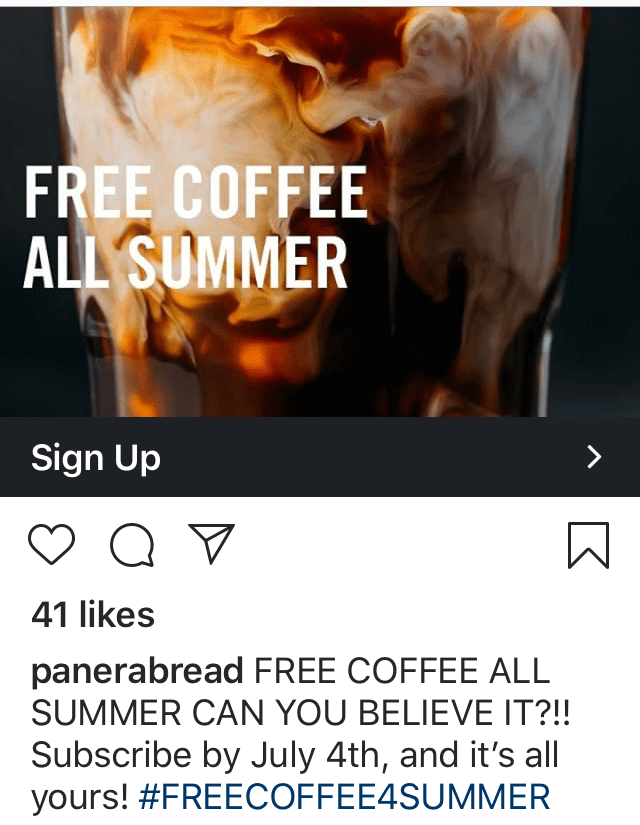Screen dimensions: 640x825
Task: View the Free Coffee All Summer ad image
Action: point(320,210)
